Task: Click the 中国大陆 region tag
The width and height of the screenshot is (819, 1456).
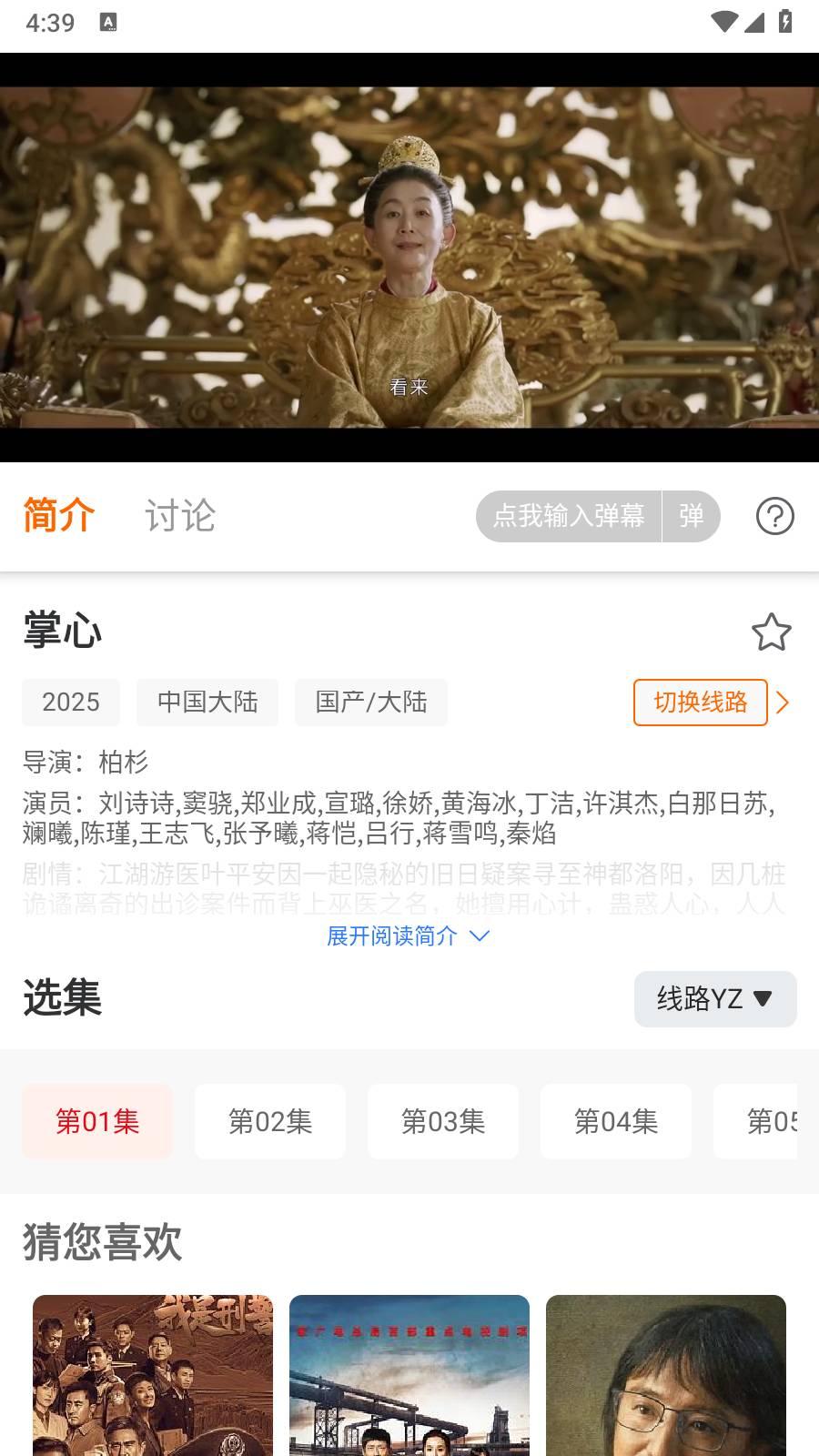Action: pos(207,703)
